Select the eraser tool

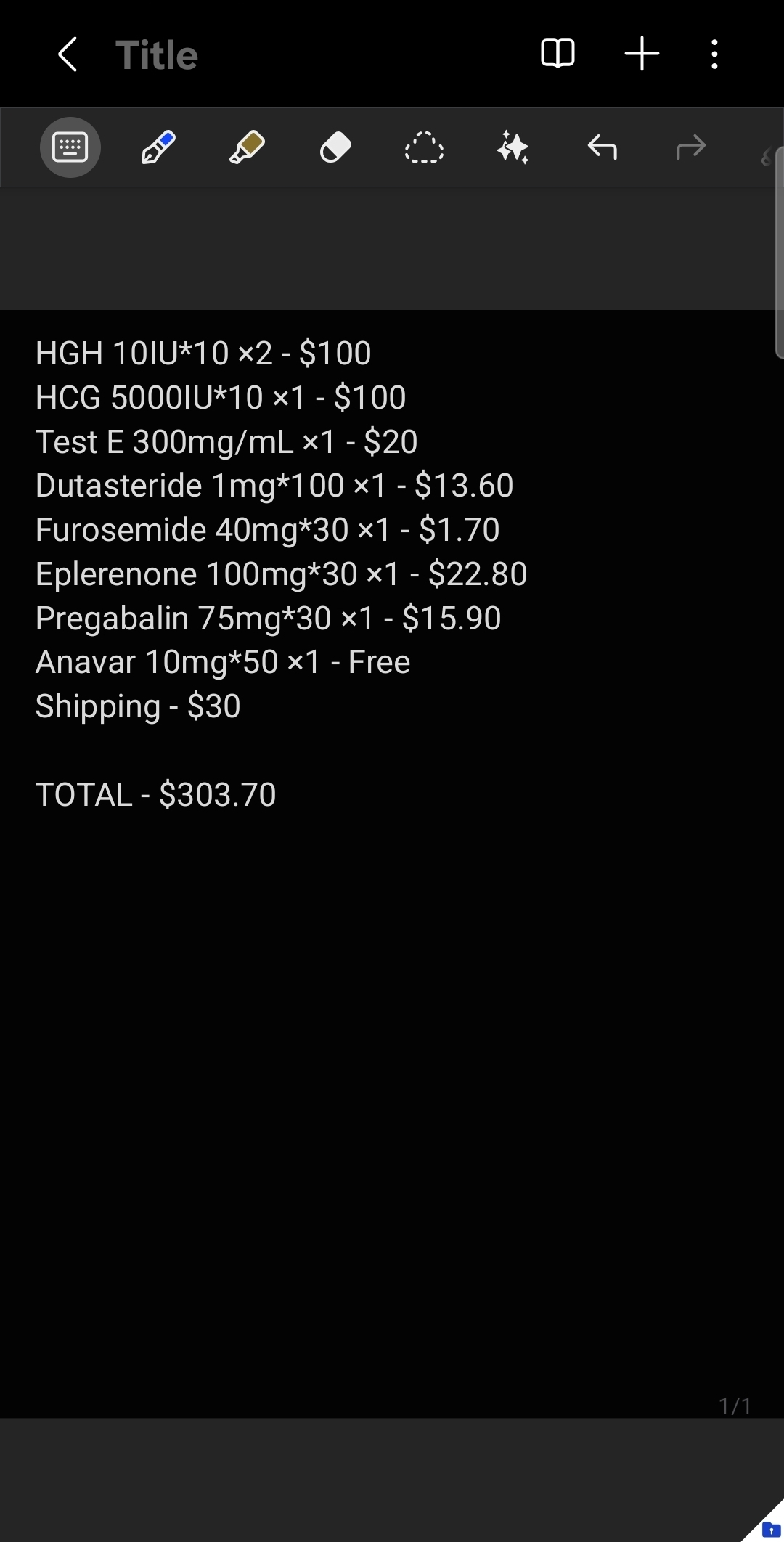335,148
